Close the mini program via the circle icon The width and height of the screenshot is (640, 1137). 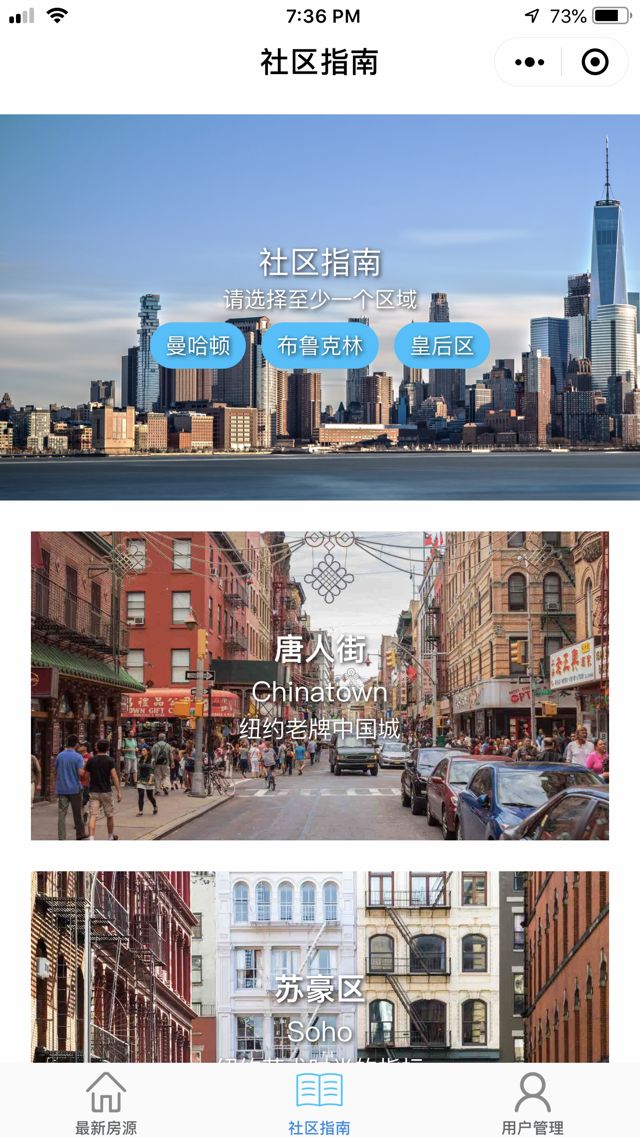coord(595,62)
